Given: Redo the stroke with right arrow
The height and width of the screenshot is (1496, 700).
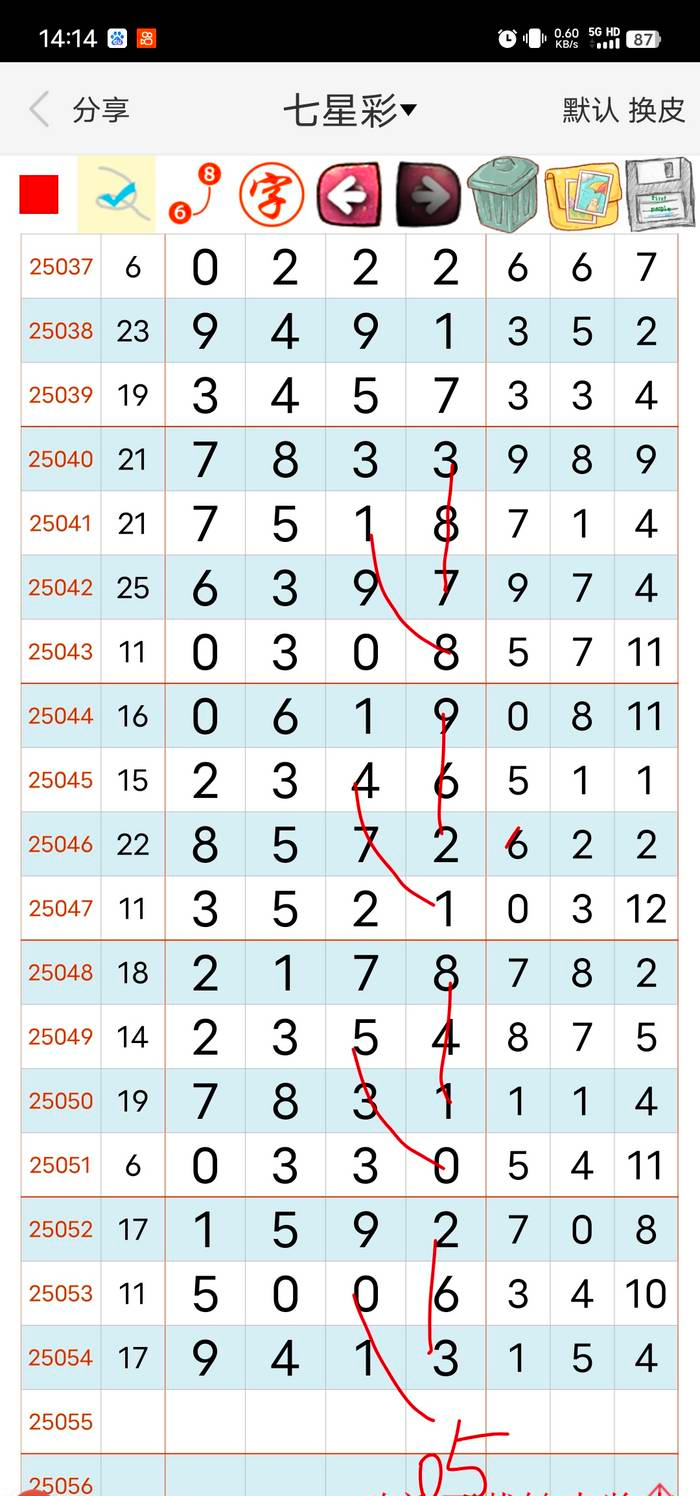Looking at the screenshot, I should 428,194.
